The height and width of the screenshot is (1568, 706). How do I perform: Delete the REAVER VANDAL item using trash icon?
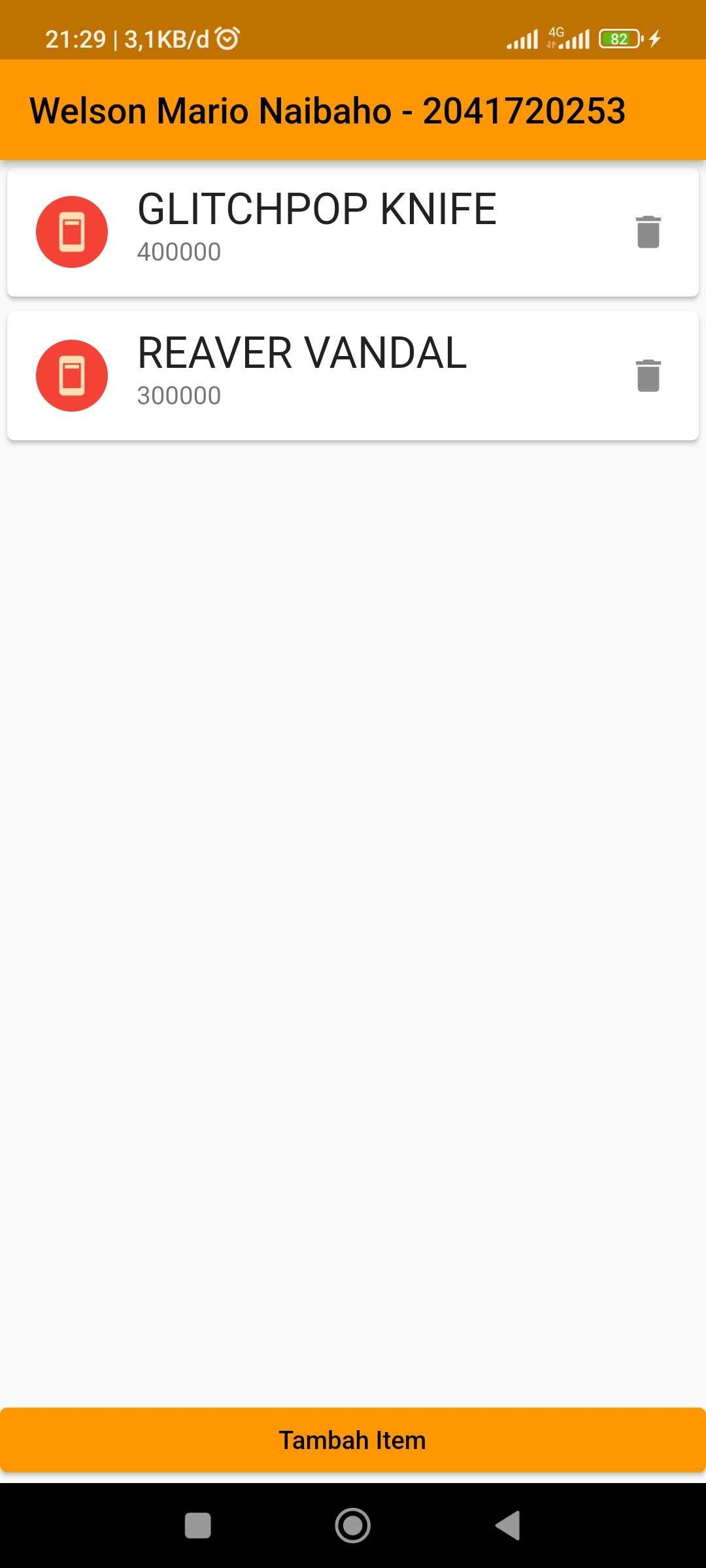pos(647,376)
